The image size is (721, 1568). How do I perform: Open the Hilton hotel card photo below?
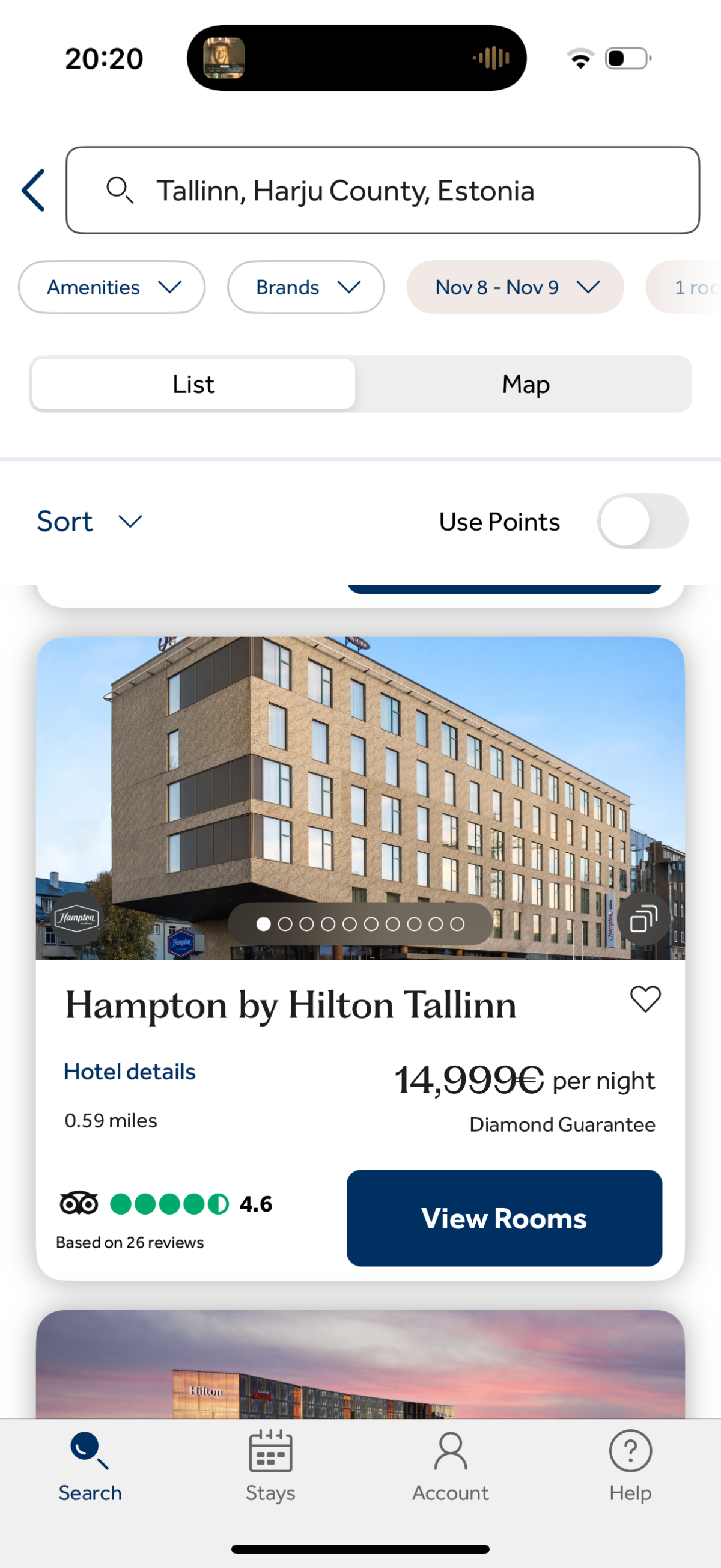point(360,1367)
